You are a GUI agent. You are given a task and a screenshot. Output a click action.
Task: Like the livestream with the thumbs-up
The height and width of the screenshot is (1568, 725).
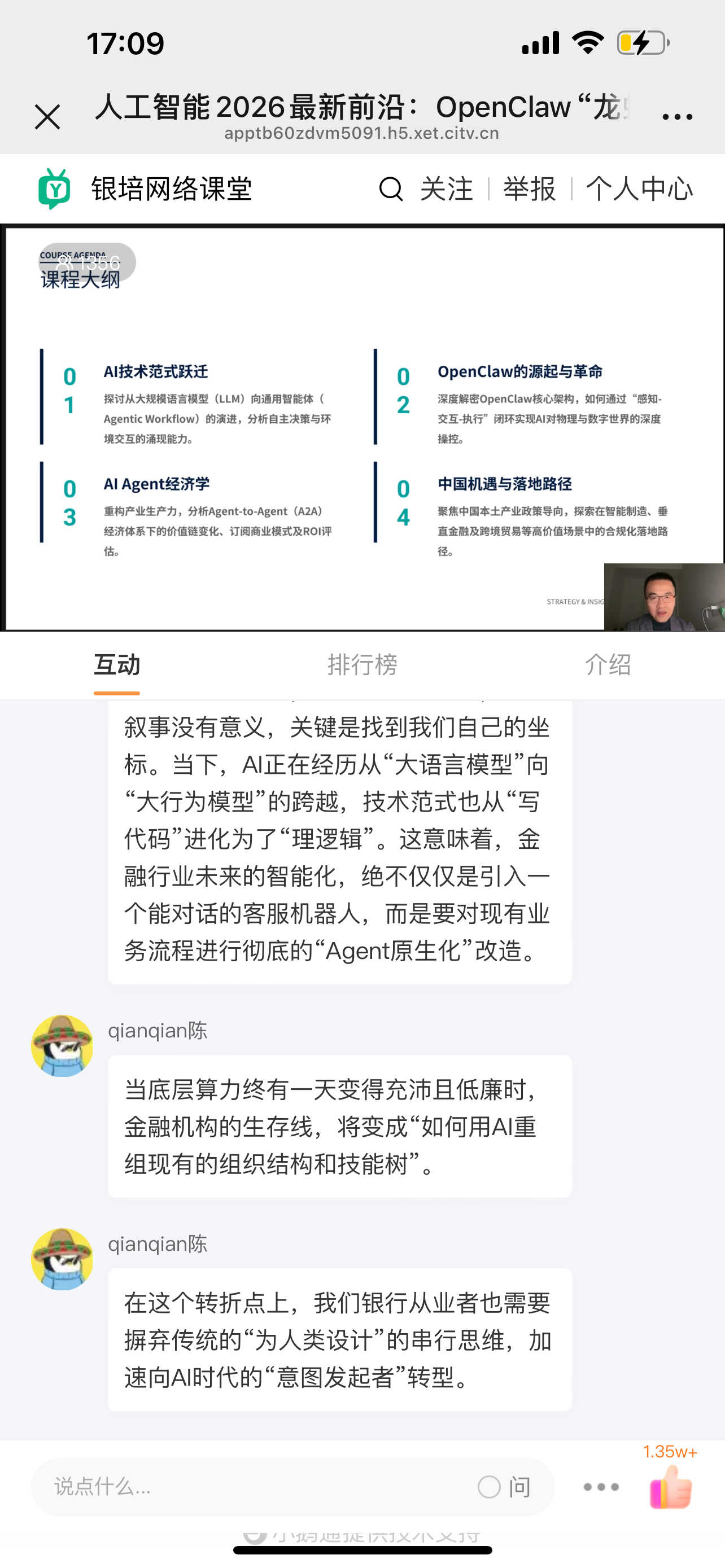[x=671, y=1486]
